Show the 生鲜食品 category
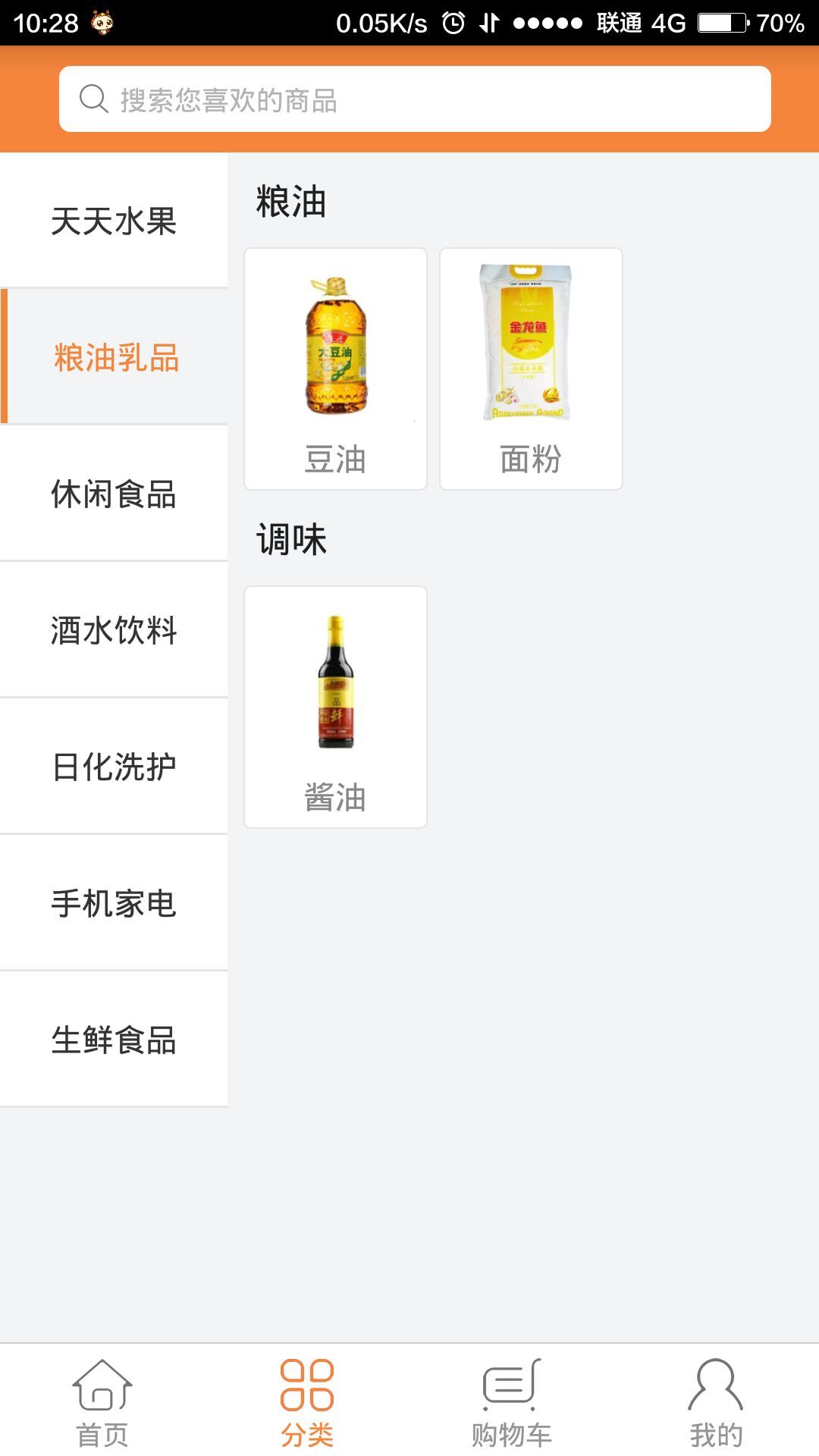This screenshot has height=1456, width=819. (x=114, y=1040)
